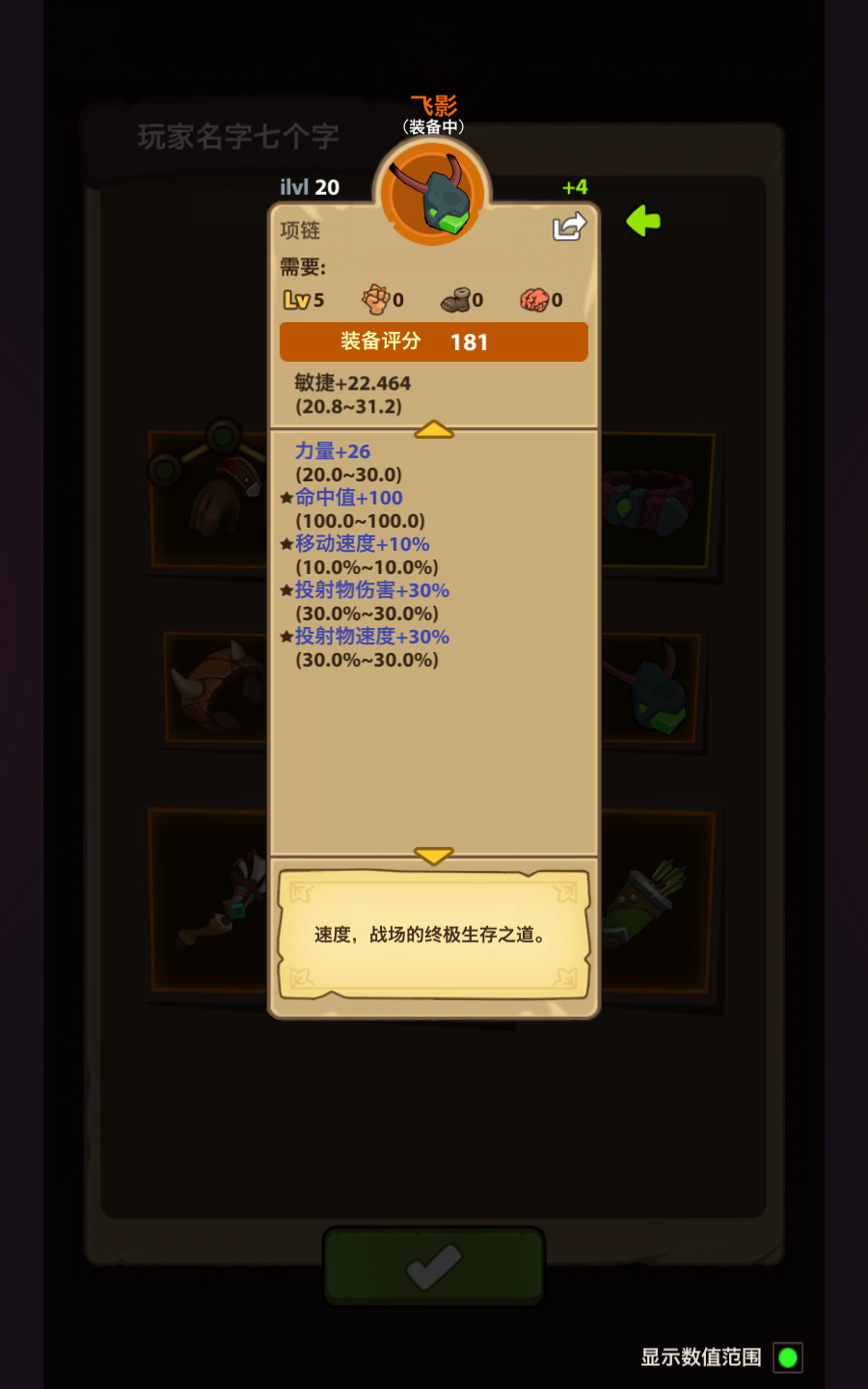Tap the green back arrow
The image size is (868, 1389).
pyautogui.click(x=643, y=221)
